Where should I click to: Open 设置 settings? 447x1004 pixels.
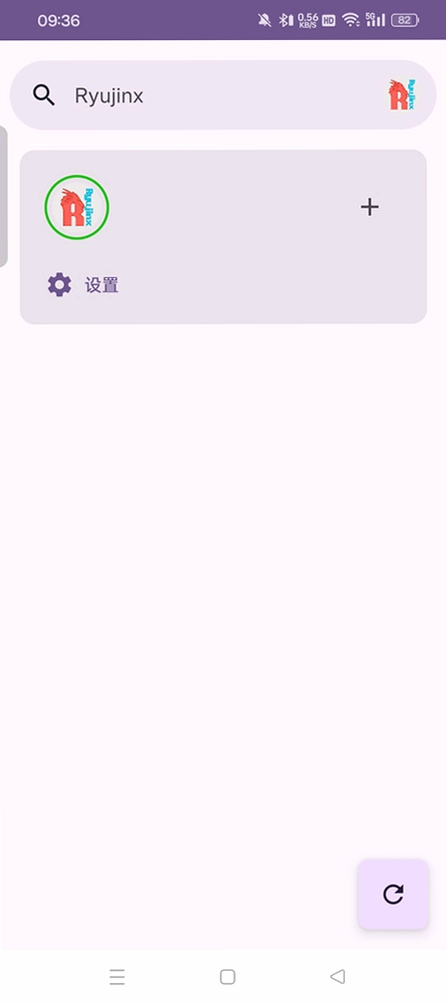tap(83, 285)
